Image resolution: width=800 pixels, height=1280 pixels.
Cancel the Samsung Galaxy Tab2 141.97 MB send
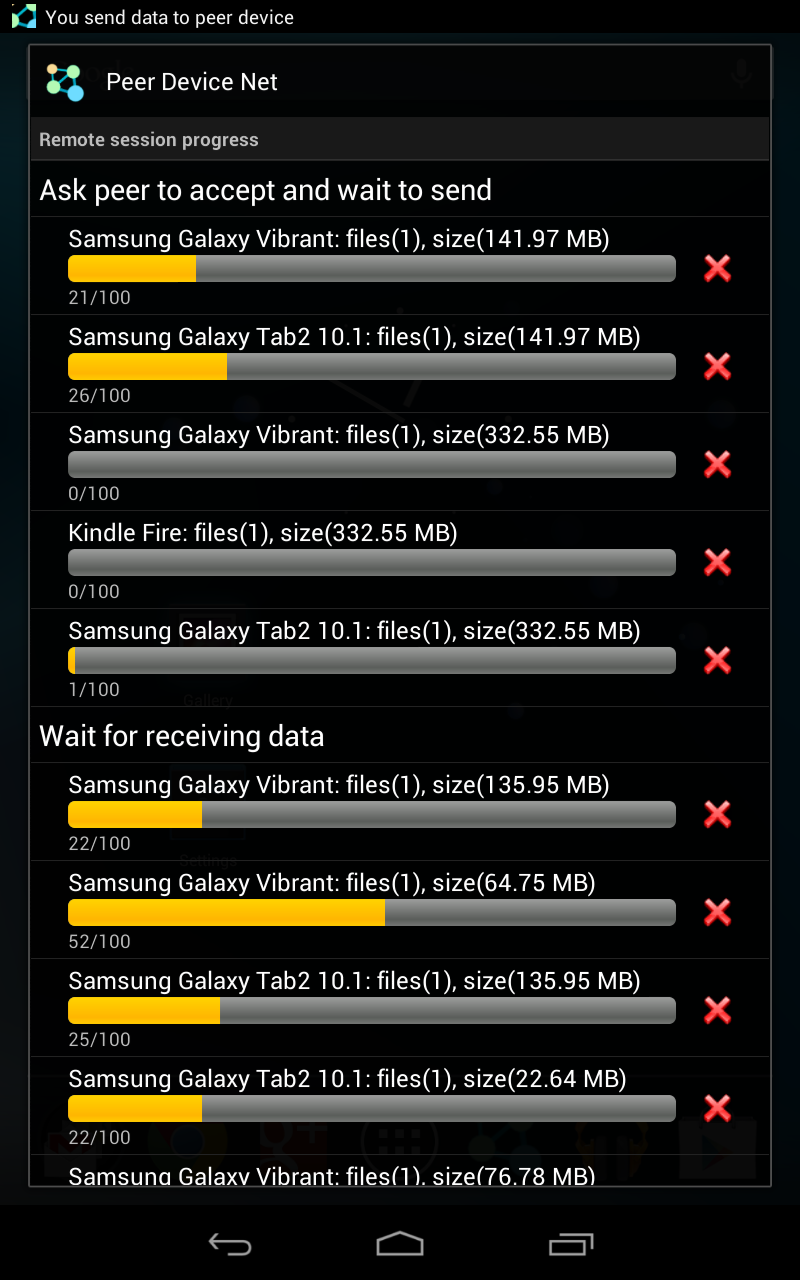pyautogui.click(x=717, y=366)
